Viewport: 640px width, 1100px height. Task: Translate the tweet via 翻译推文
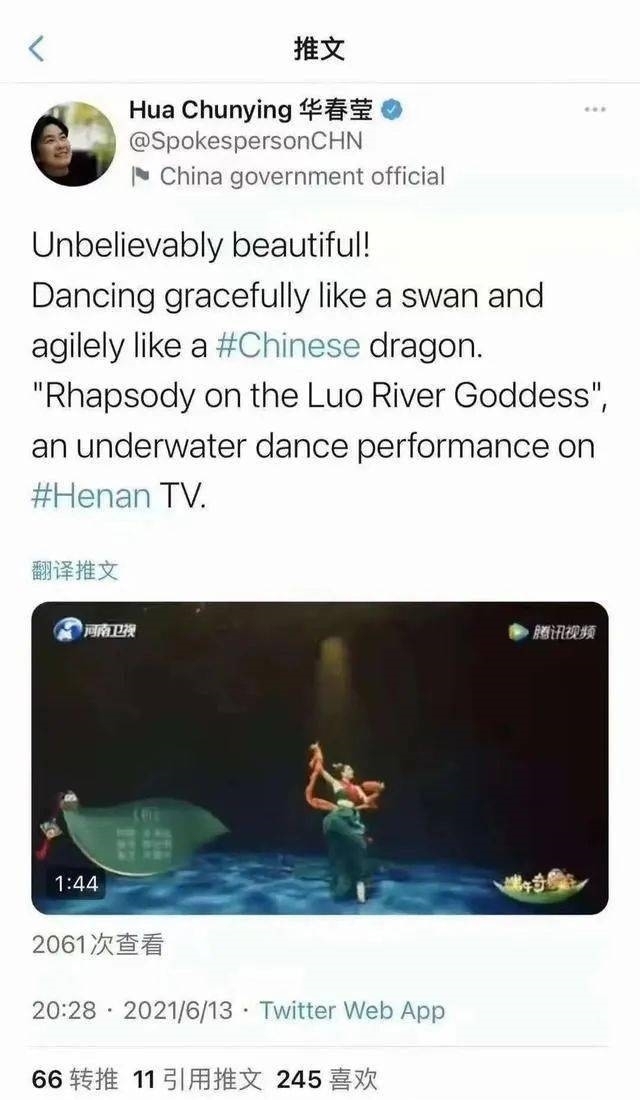75,571
